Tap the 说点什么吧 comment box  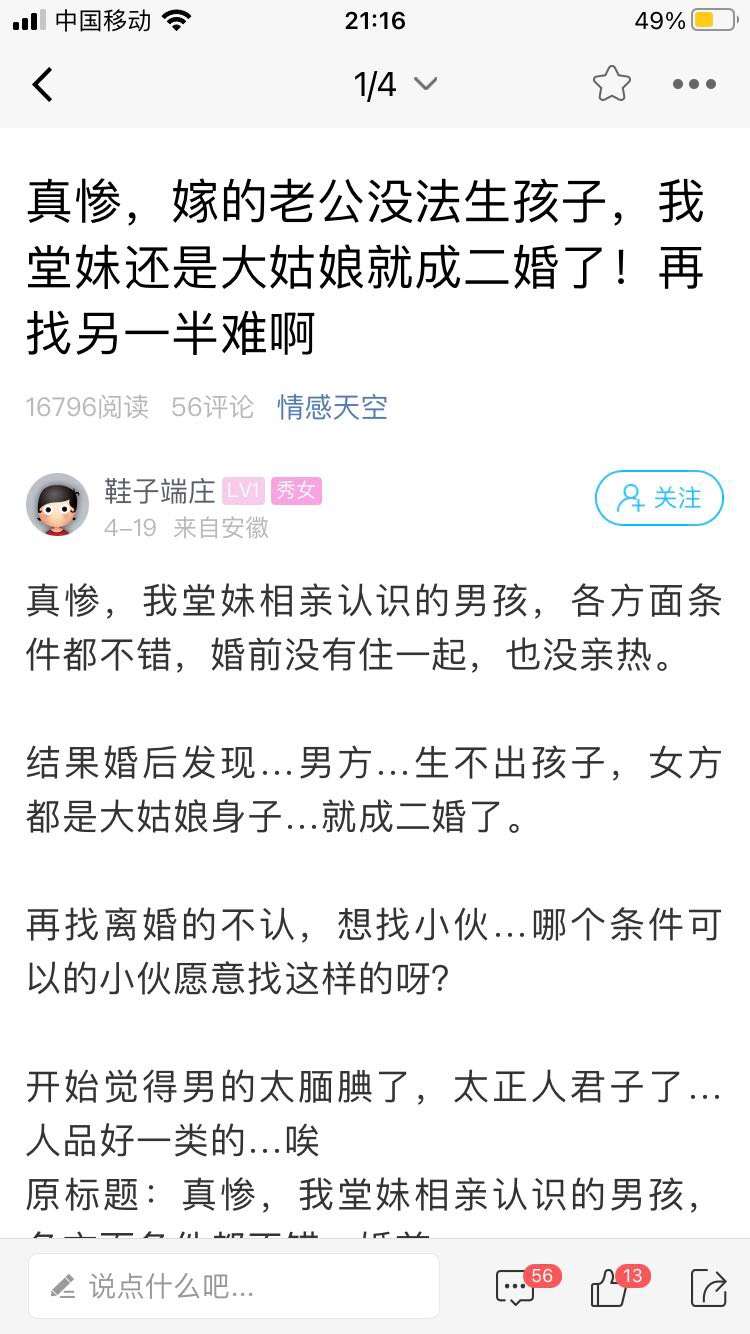point(234,1286)
